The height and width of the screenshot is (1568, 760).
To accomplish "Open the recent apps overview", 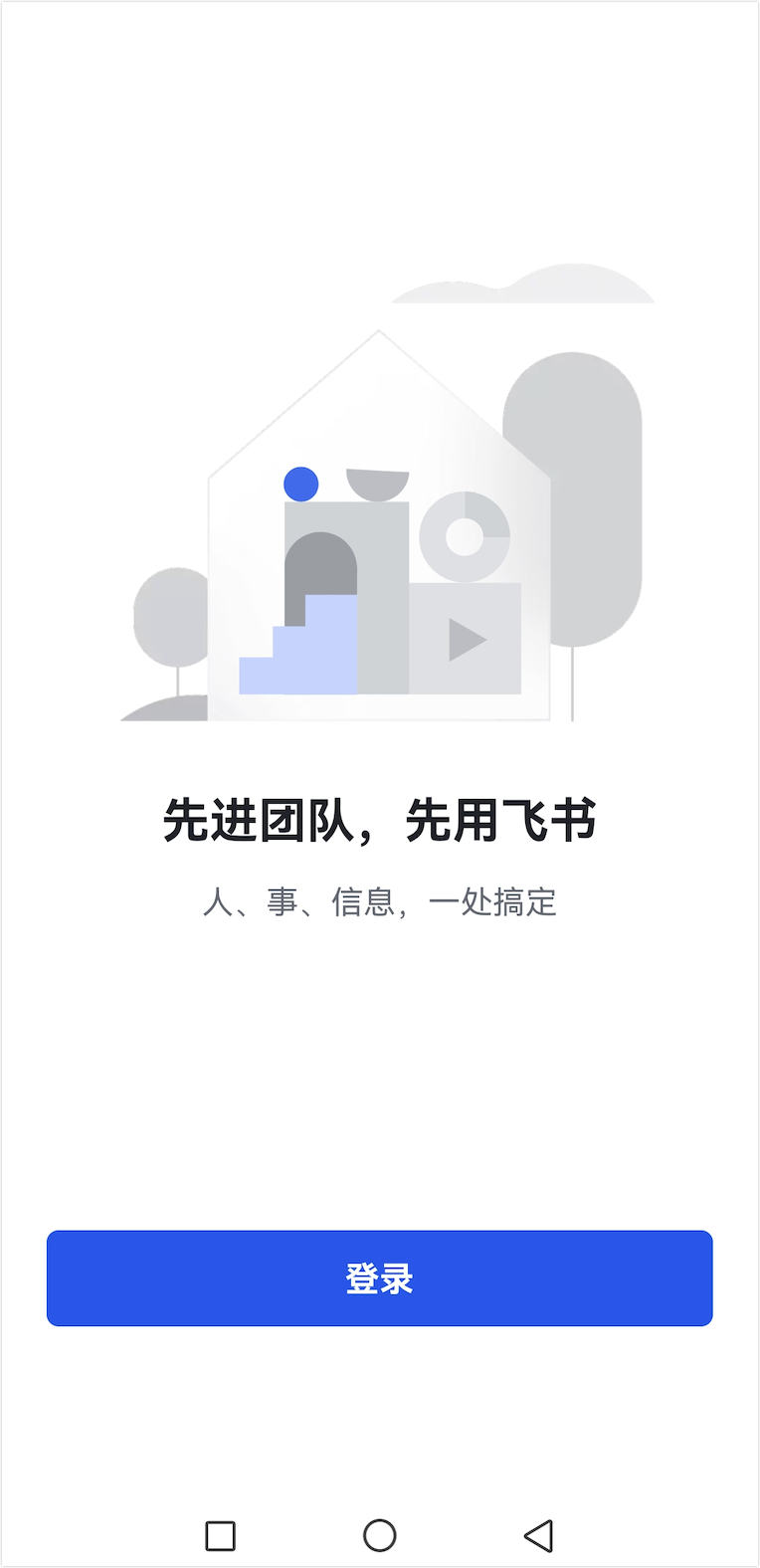I will (221, 1535).
